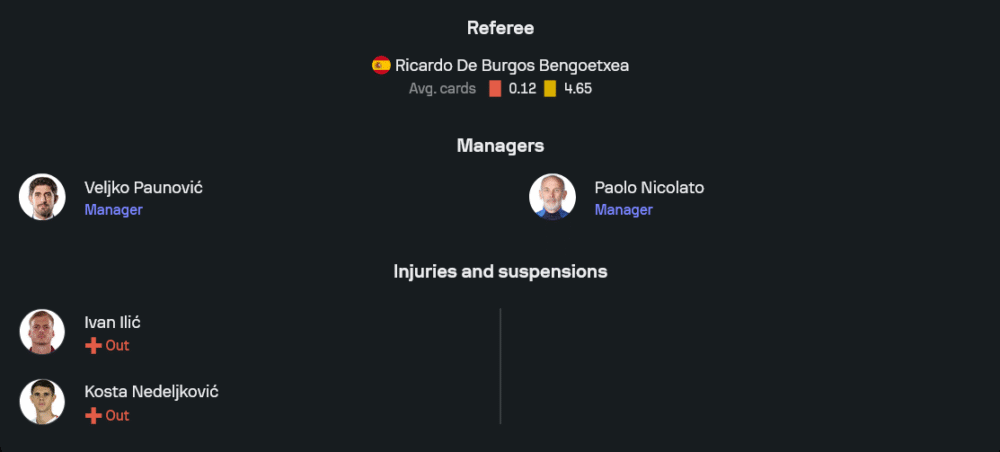This screenshot has height=452, width=1000.
Task: View injured player Kosta Nedeljković
Action: [x=151, y=392]
